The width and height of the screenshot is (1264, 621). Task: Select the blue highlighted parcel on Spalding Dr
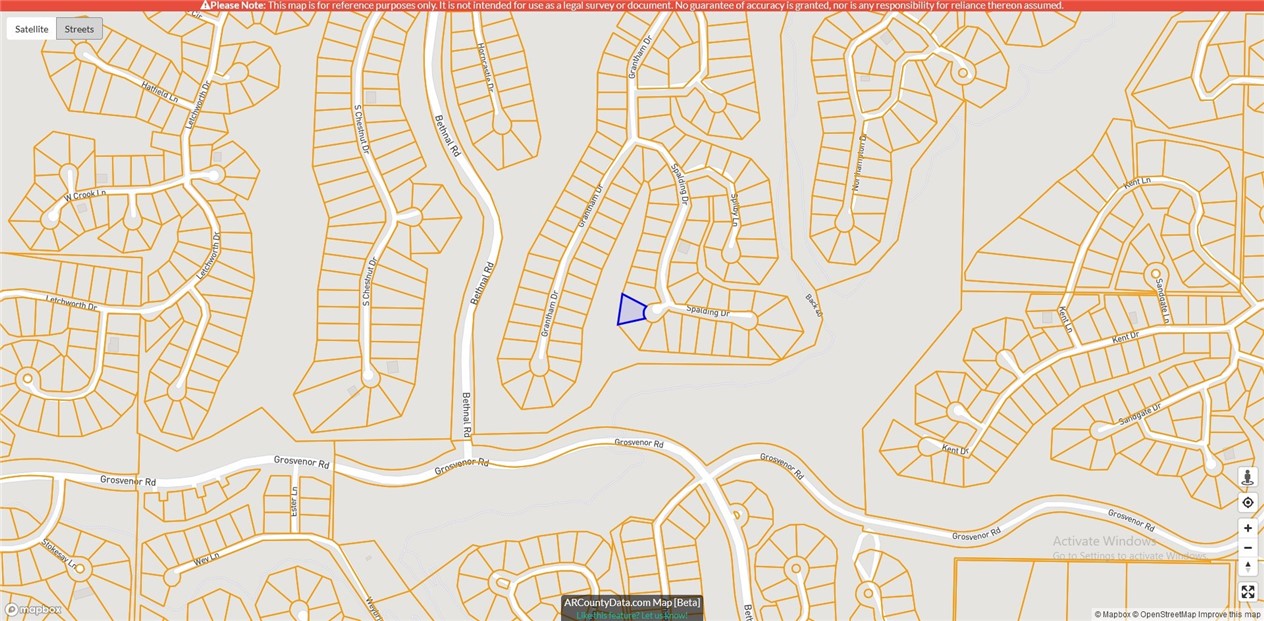[x=629, y=310]
